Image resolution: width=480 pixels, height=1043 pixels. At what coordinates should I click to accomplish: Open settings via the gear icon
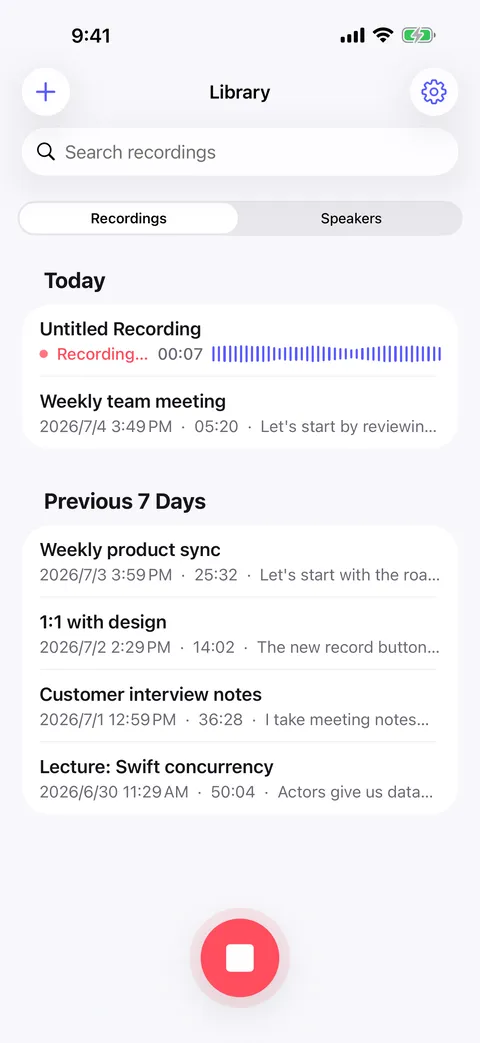click(434, 92)
